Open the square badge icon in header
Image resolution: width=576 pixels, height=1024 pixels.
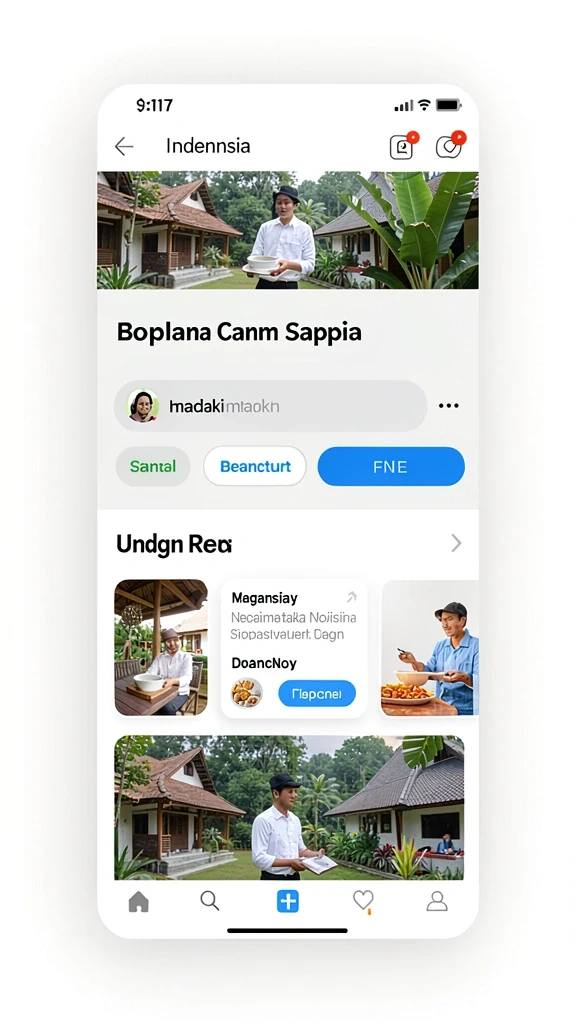click(x=402, y=146)
